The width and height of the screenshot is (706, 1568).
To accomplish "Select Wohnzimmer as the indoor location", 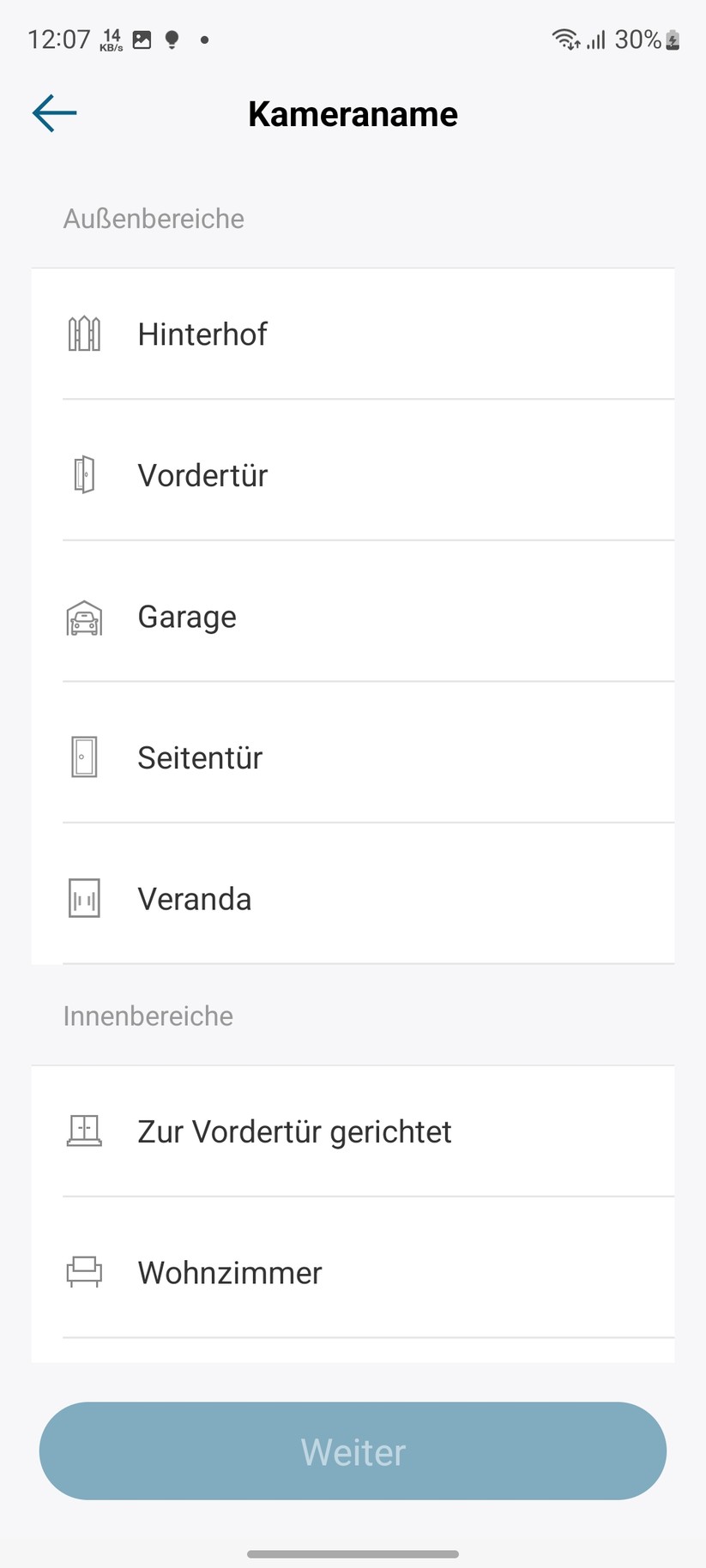I will (352, 1272).
